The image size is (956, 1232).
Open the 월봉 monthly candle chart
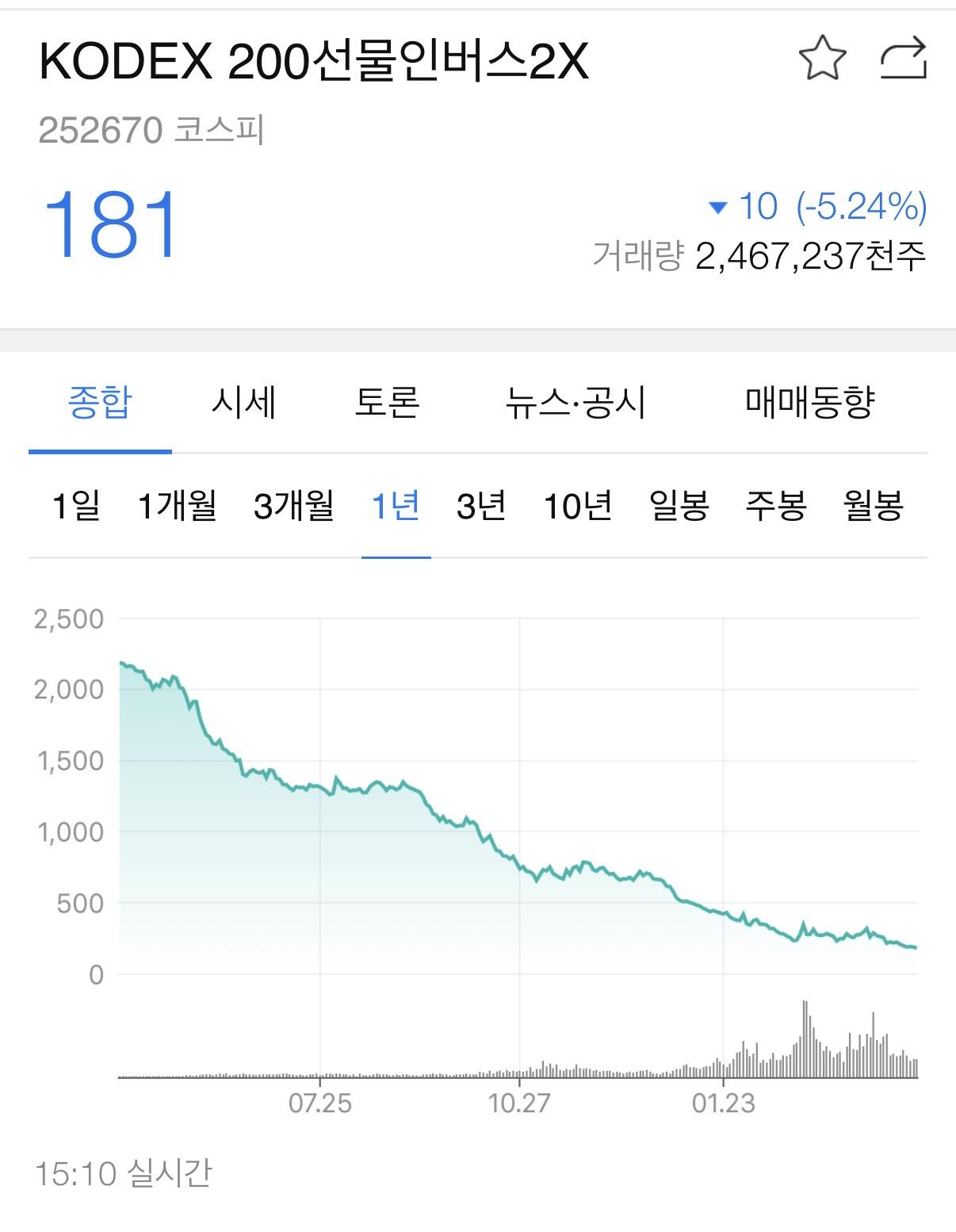(x=874, y=509)
